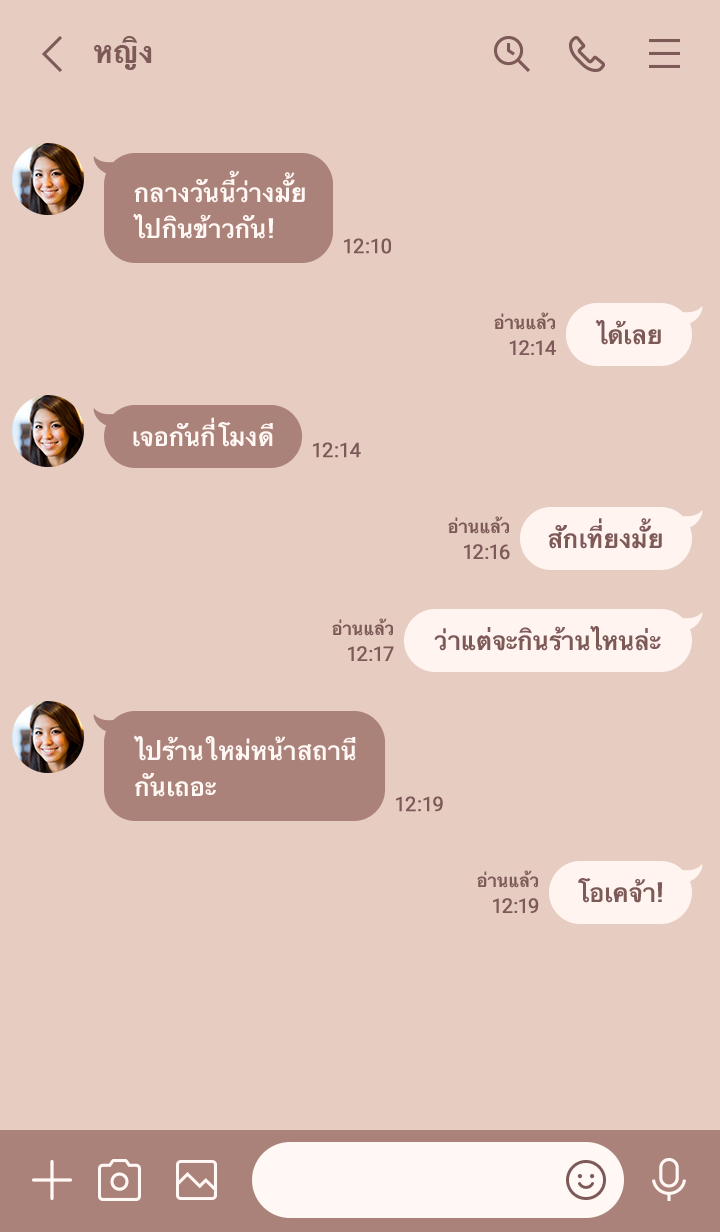720x1232 pixels.
Task: Open the emoji and sticker picker
Action: 586,1181
